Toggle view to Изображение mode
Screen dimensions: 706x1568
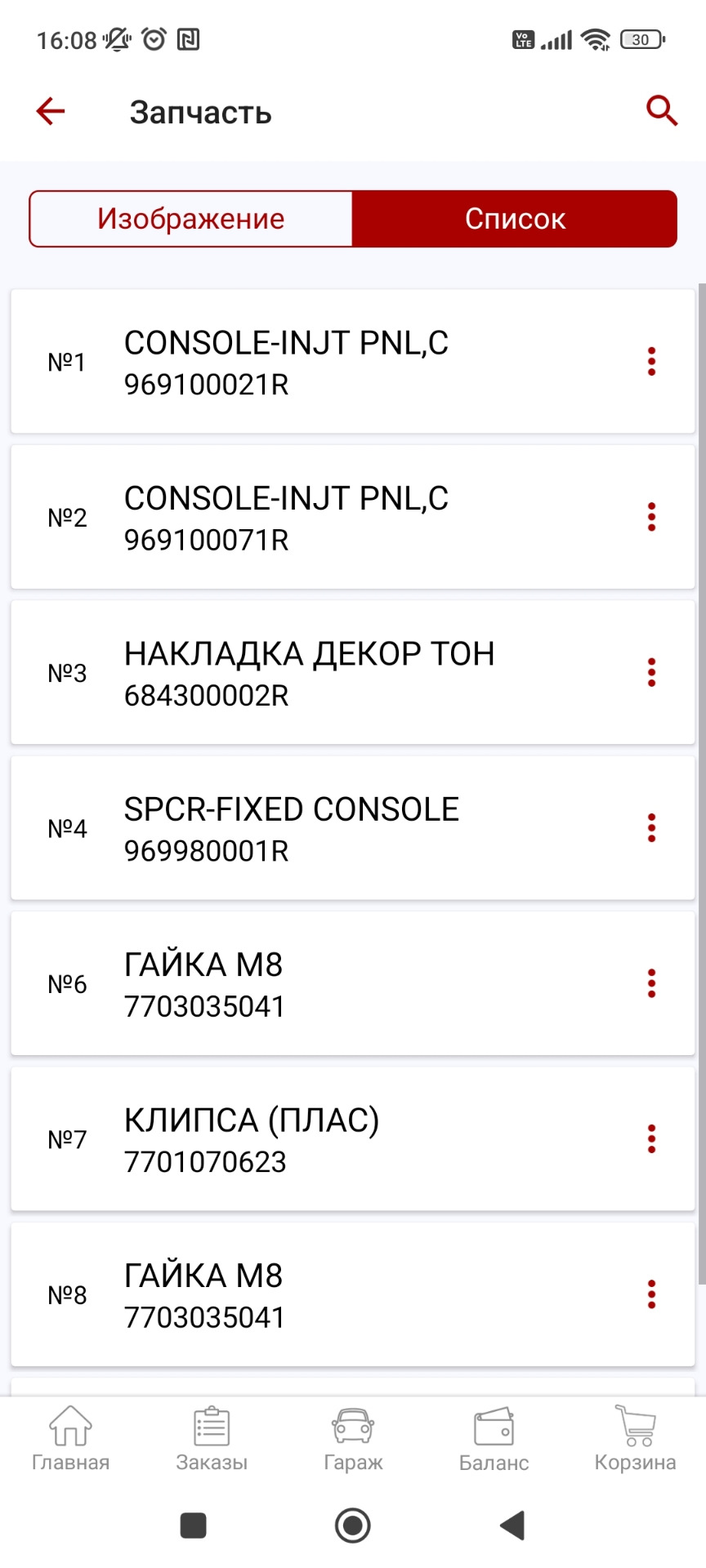[x=190, y=218]
